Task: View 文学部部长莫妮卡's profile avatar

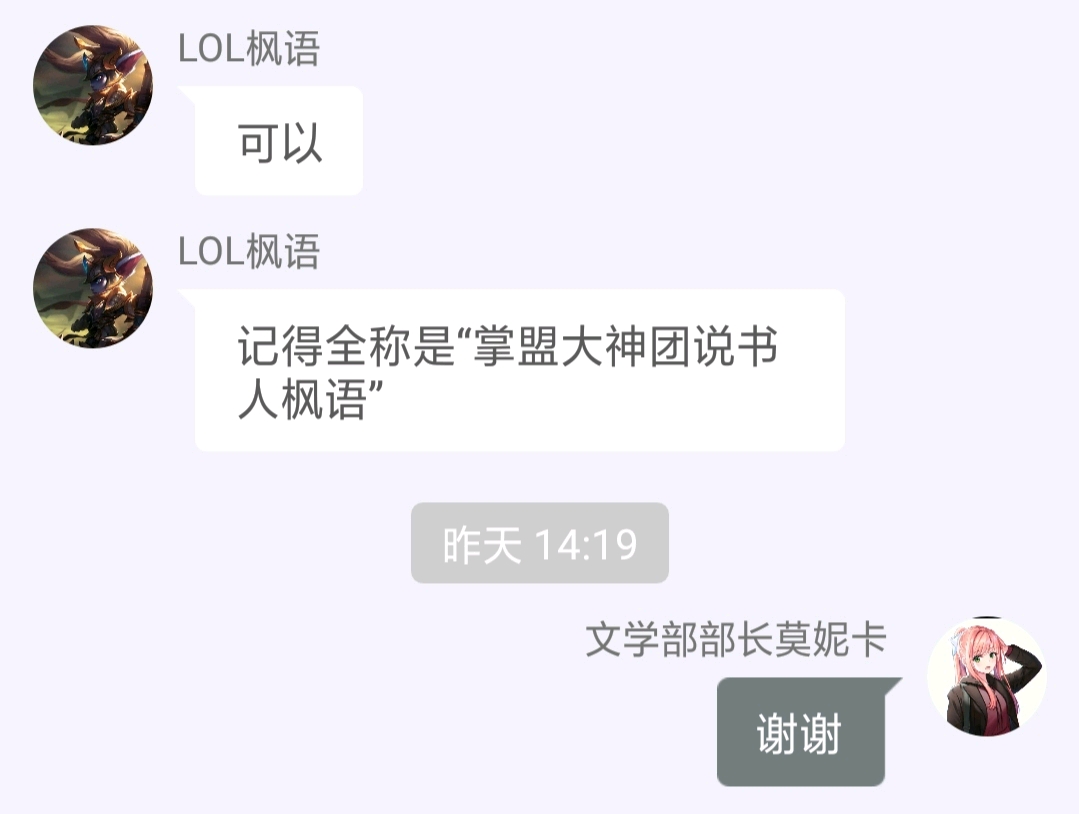Action: (x=986, y=676)
